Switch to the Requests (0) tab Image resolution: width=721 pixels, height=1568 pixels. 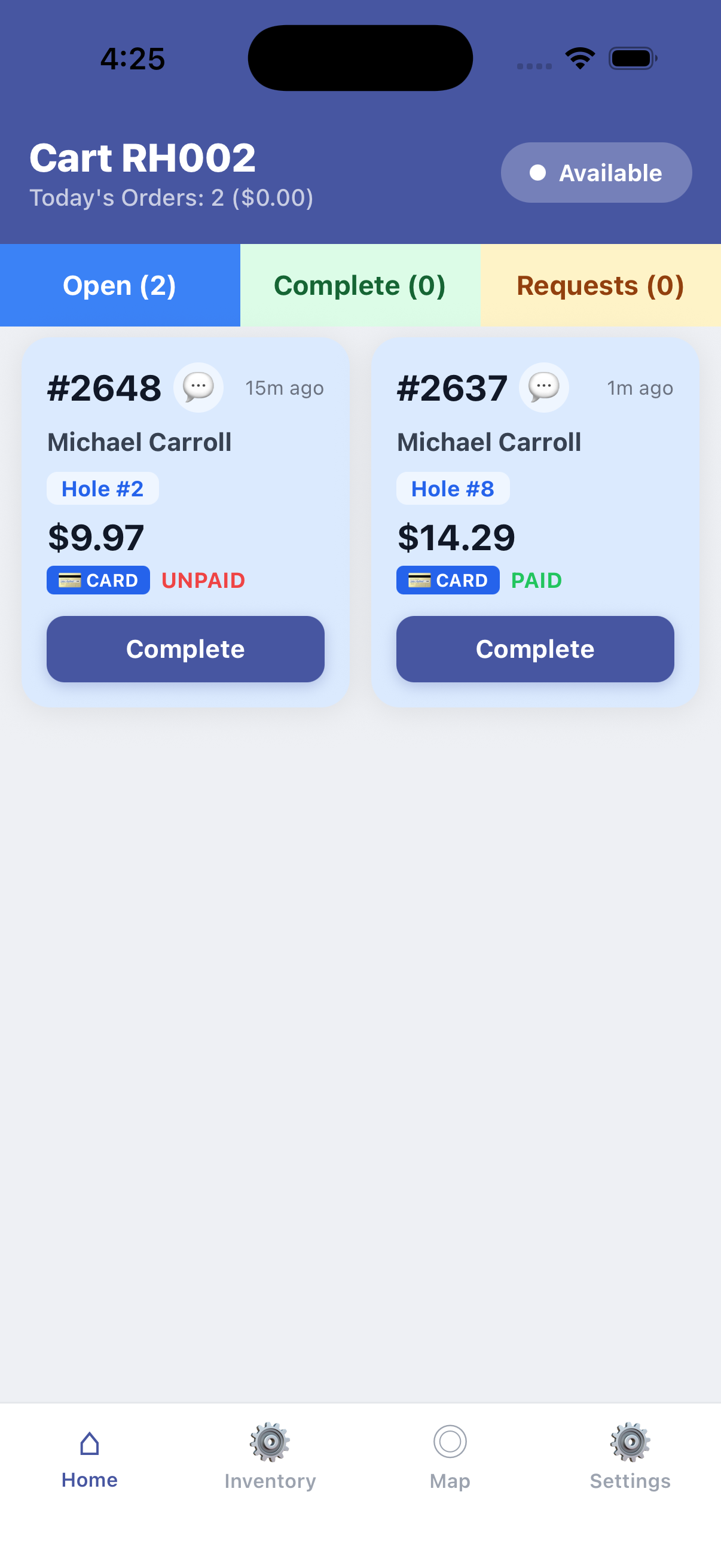[x=600, y=285]
